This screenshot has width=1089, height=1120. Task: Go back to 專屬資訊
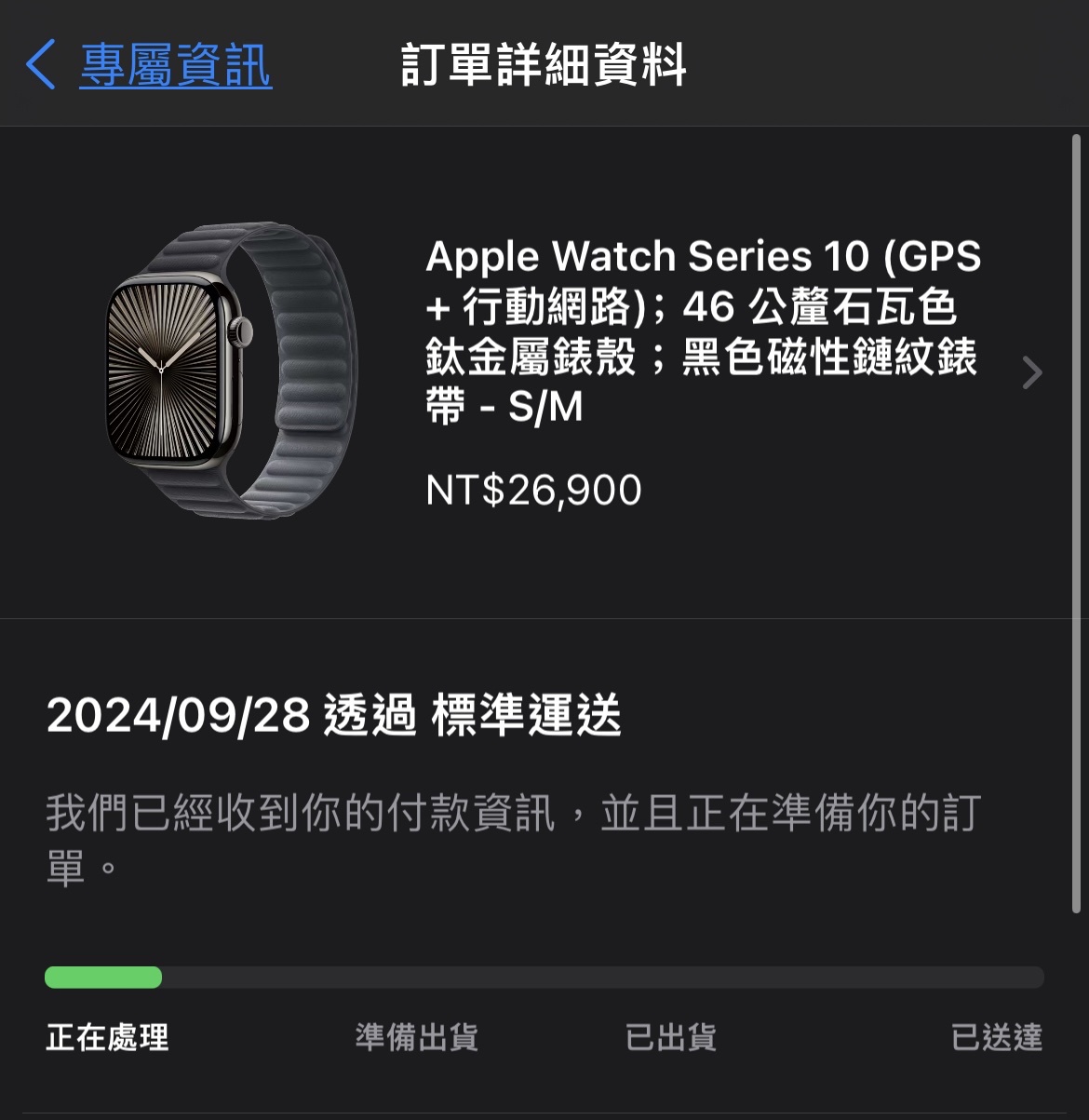pos(150,65)
